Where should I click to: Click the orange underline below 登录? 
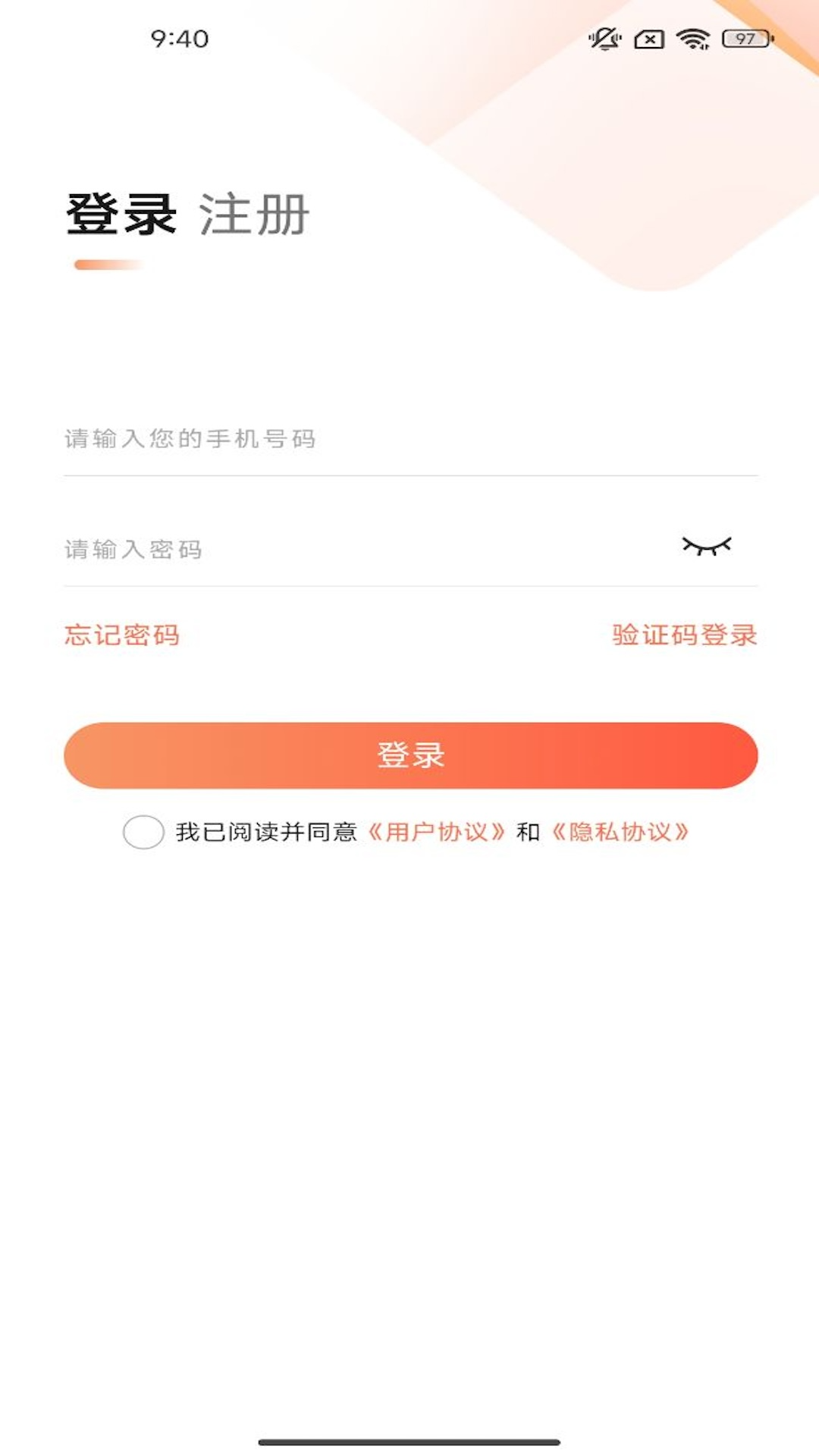tap(106, 263)
